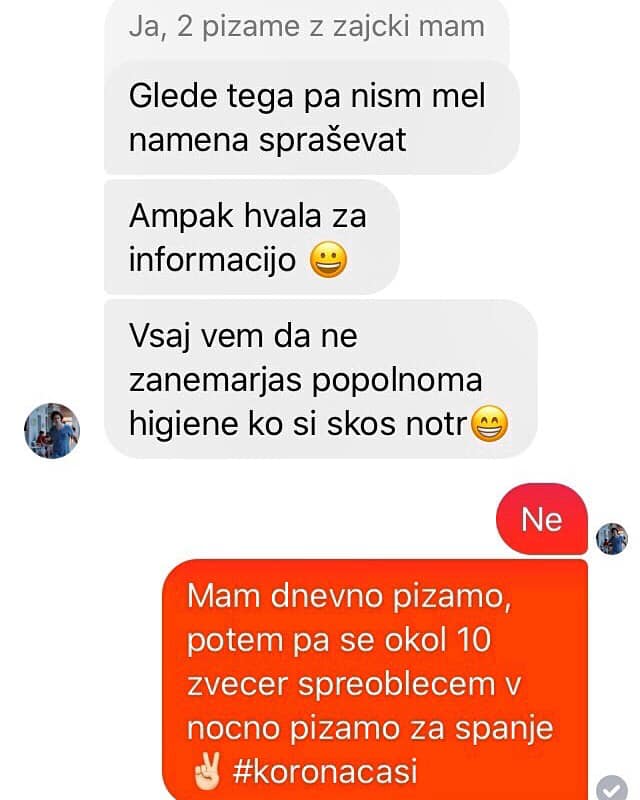
Task: Open the sender's profile picture beside the received messages
Action: pyautogui.click(x=51, y=430)
